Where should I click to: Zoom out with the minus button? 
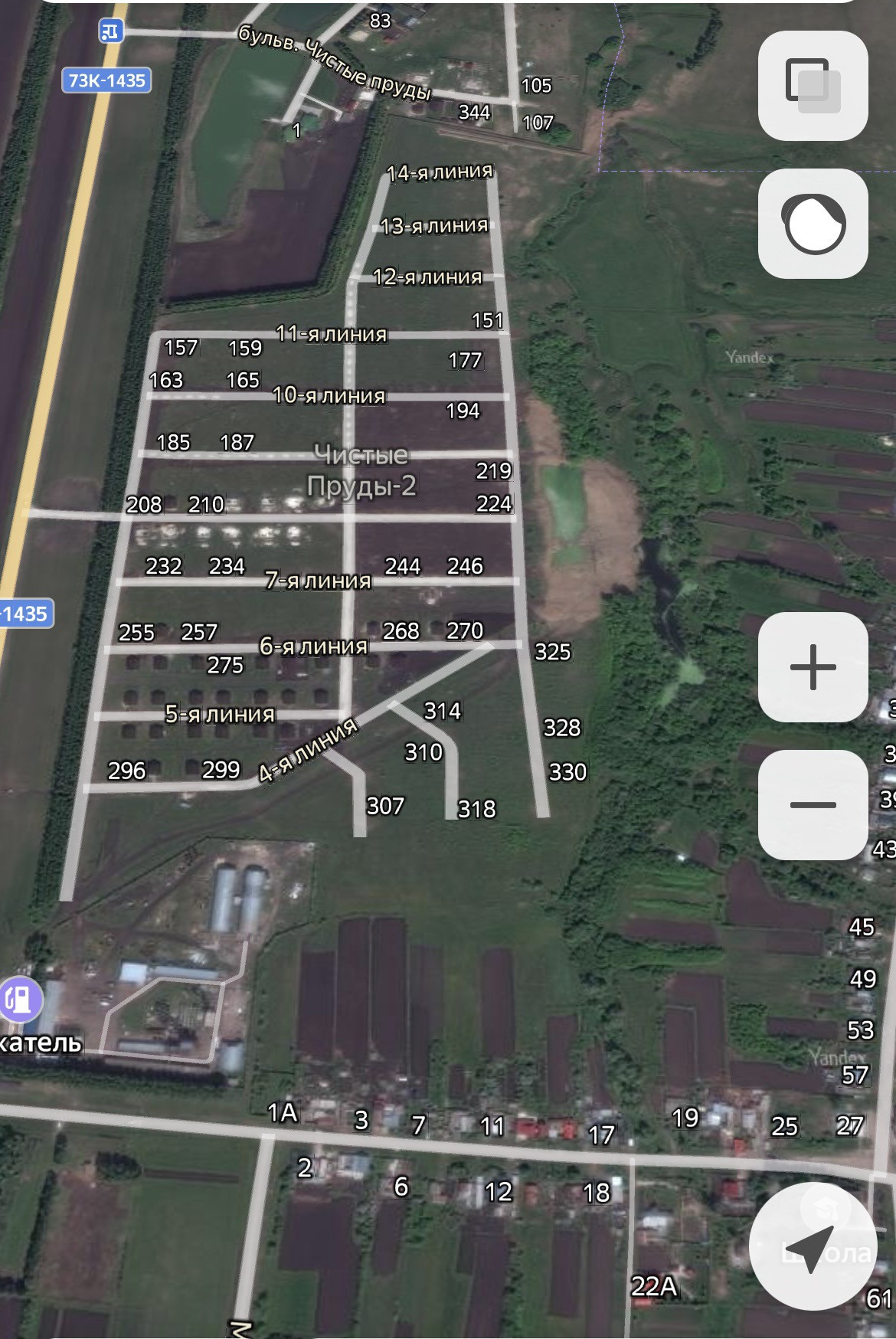[813, 804]
